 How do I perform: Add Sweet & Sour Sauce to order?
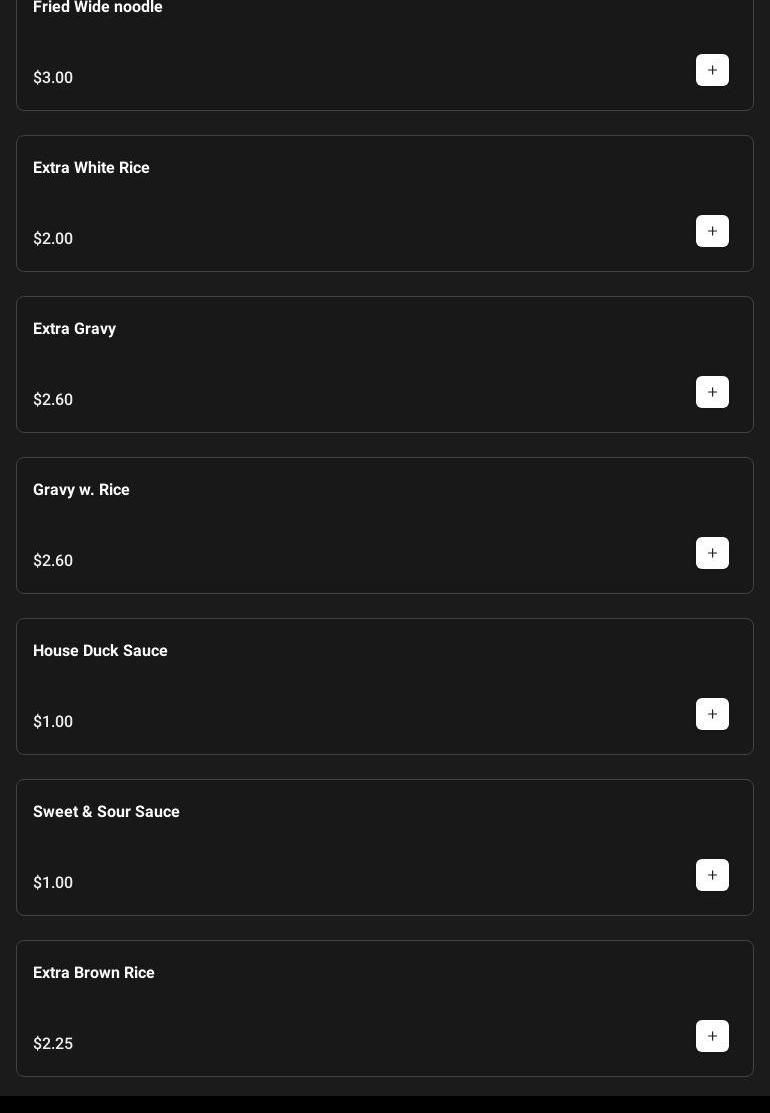(712, 875)
